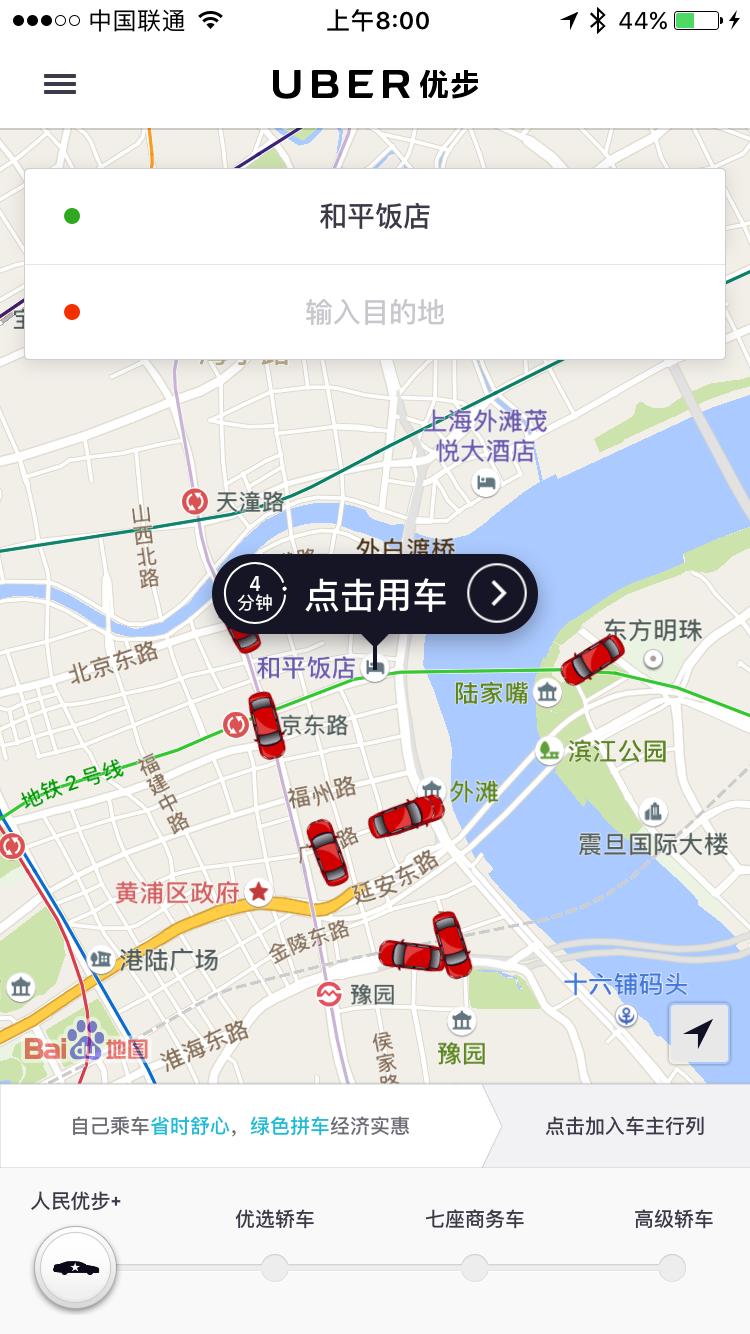Recenter map with the location arrow
Viewport: 750px width, 1334px height.
699,1033
